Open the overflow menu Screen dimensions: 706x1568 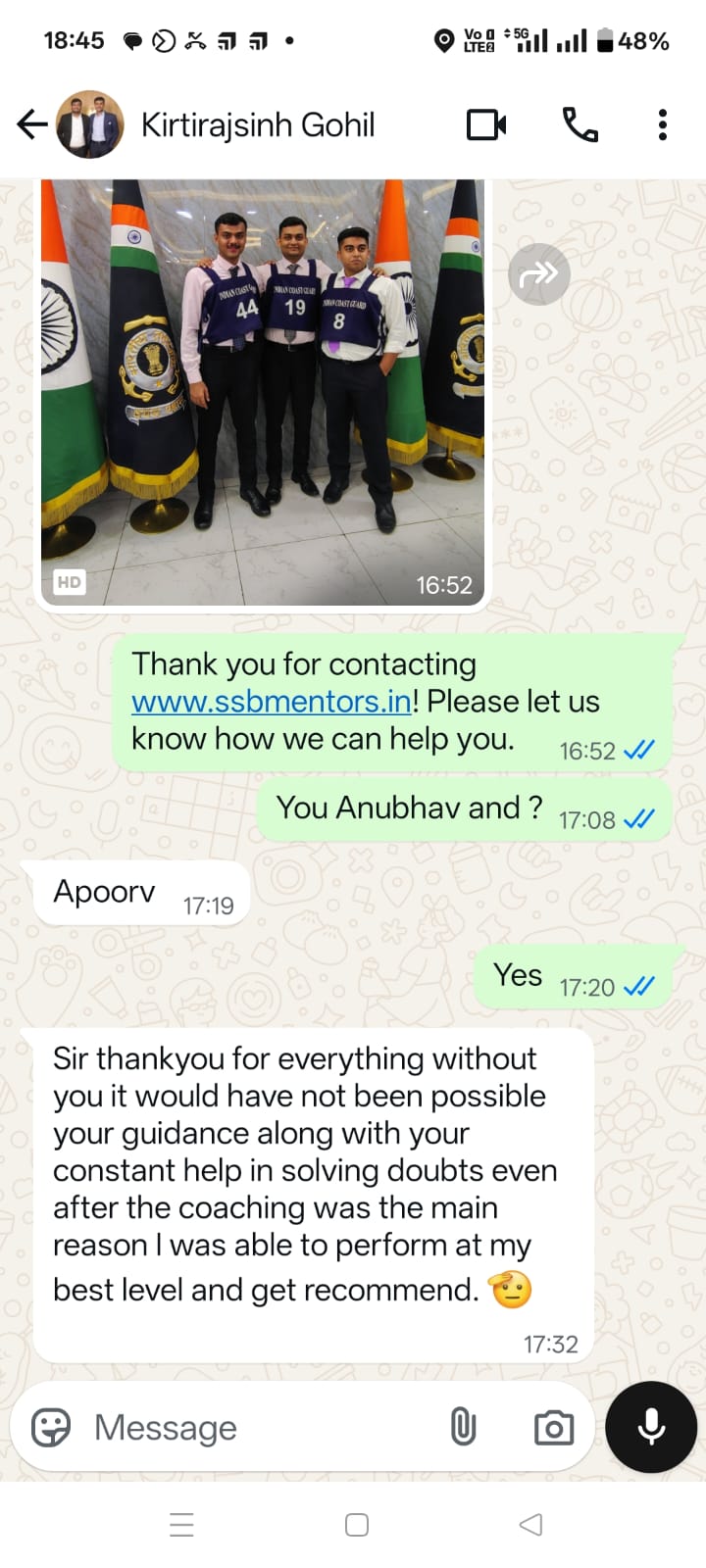[x=663, y=124]
